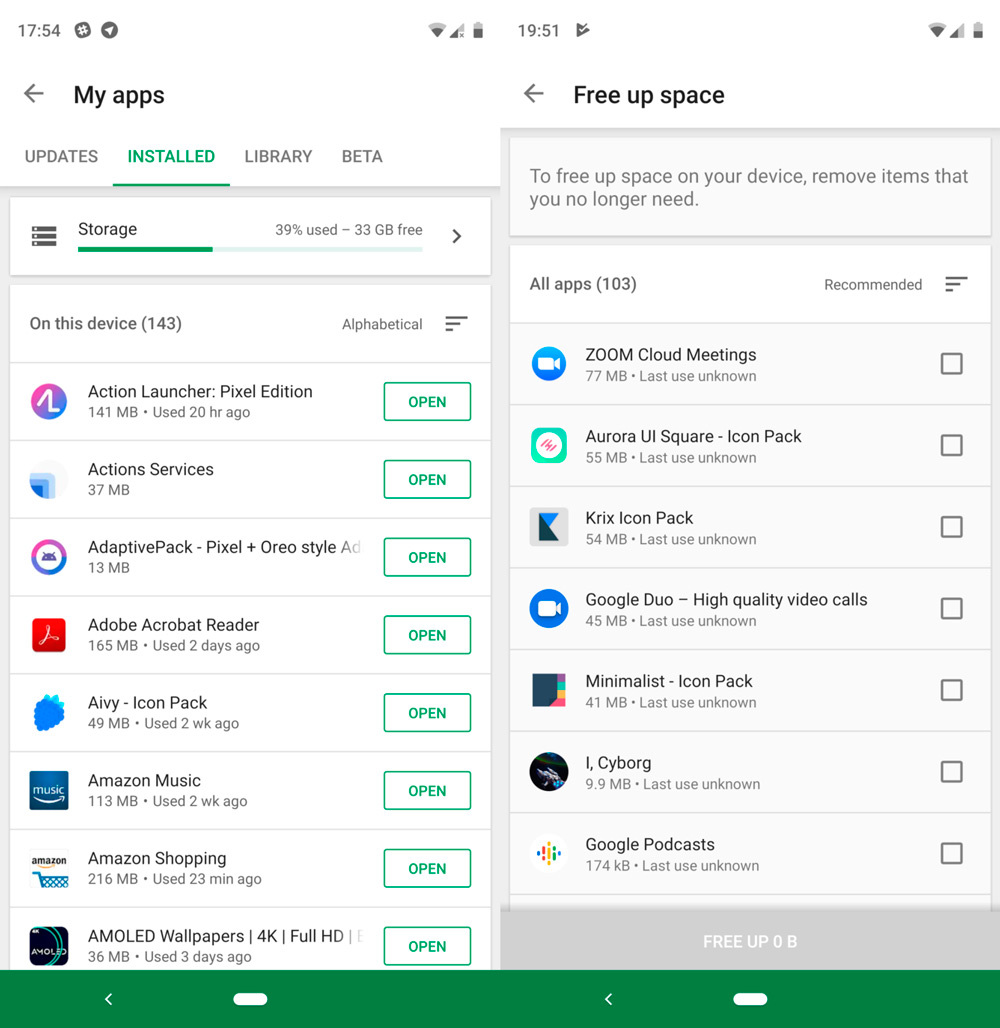Switch to the Library tab
The image size is (1000, 1028).
278,156
